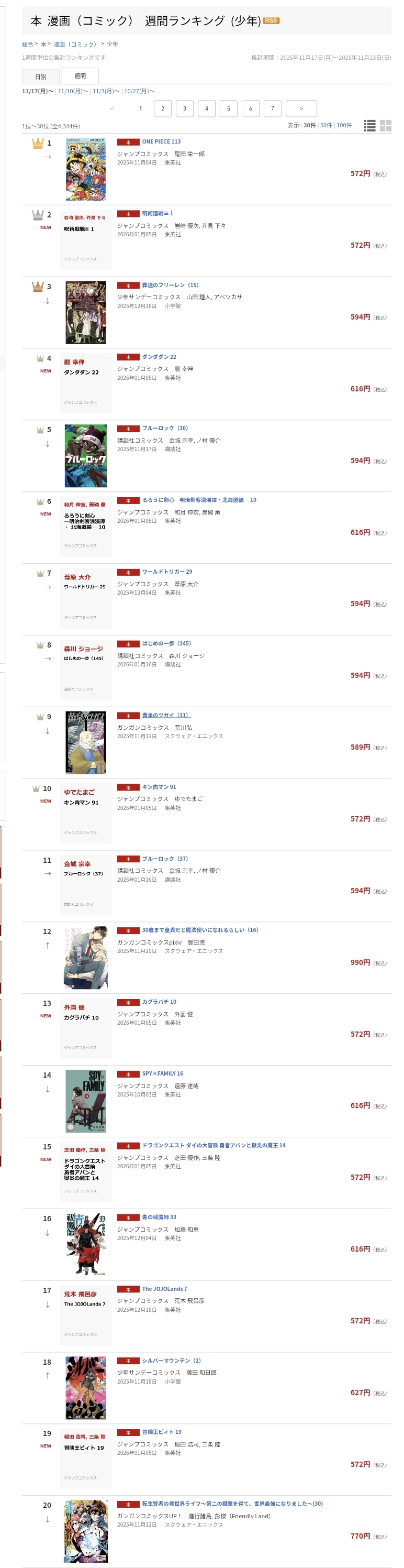
Task: Show 100件 per page
Action: tap(344, 125)
